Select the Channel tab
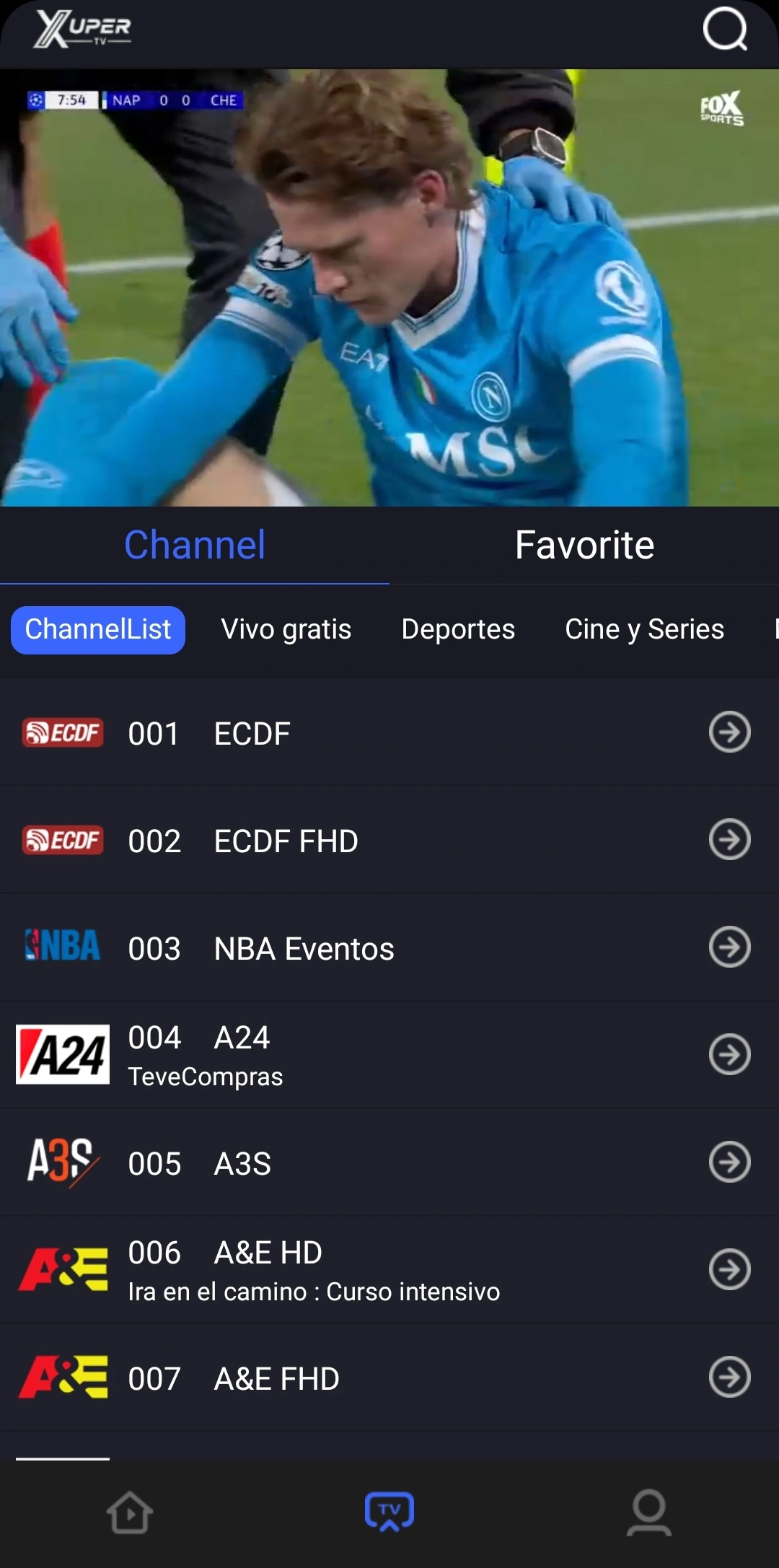Screen dimensions: 779x1568 coord(193,546)
